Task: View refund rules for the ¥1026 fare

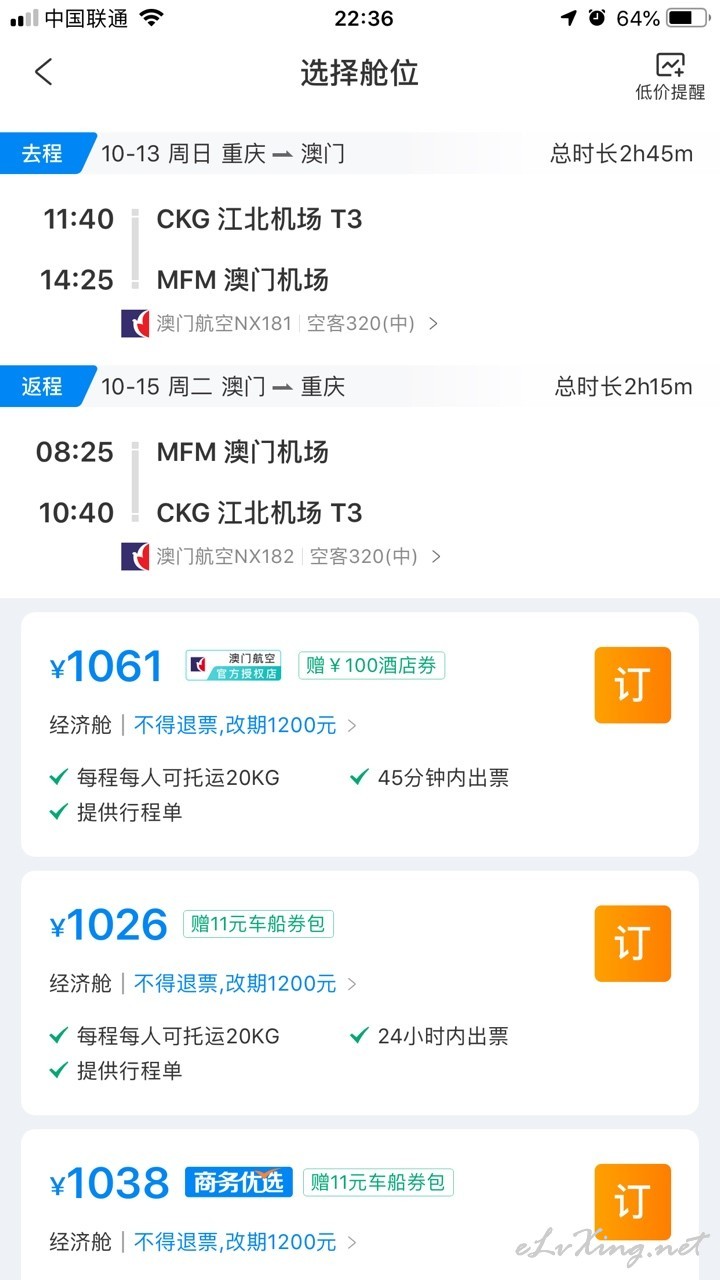Action: pos(245,984)
